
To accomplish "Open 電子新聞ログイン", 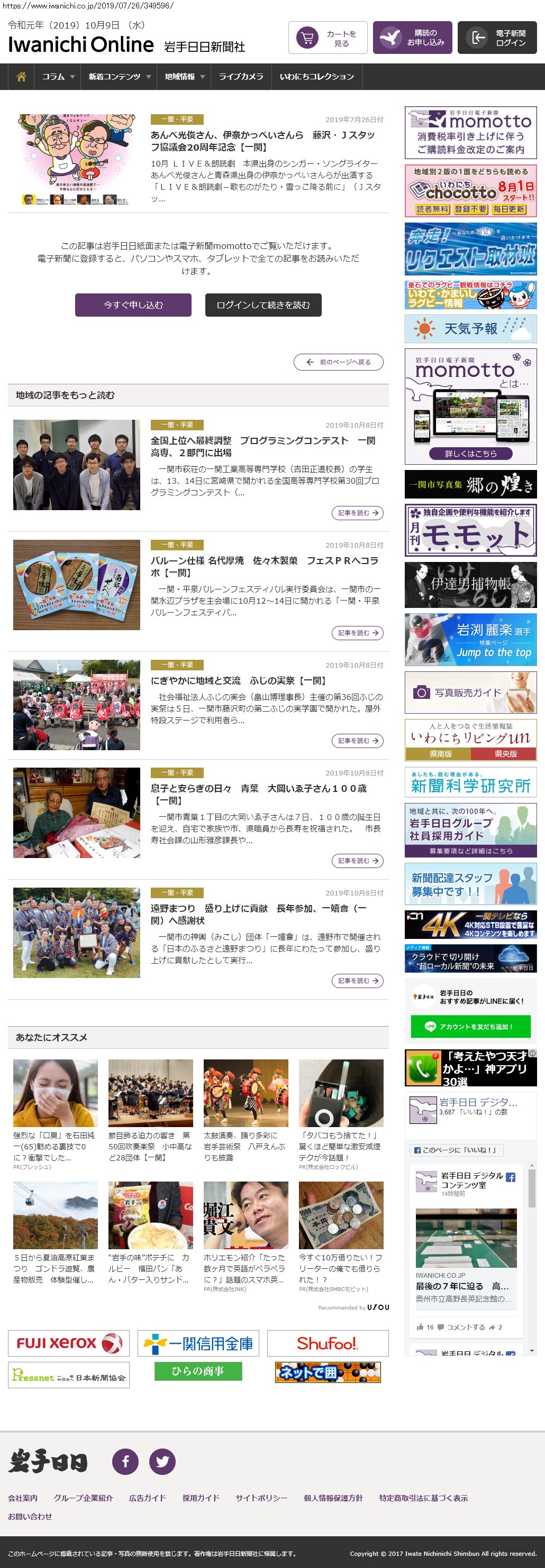I will [x=497, y=39].
